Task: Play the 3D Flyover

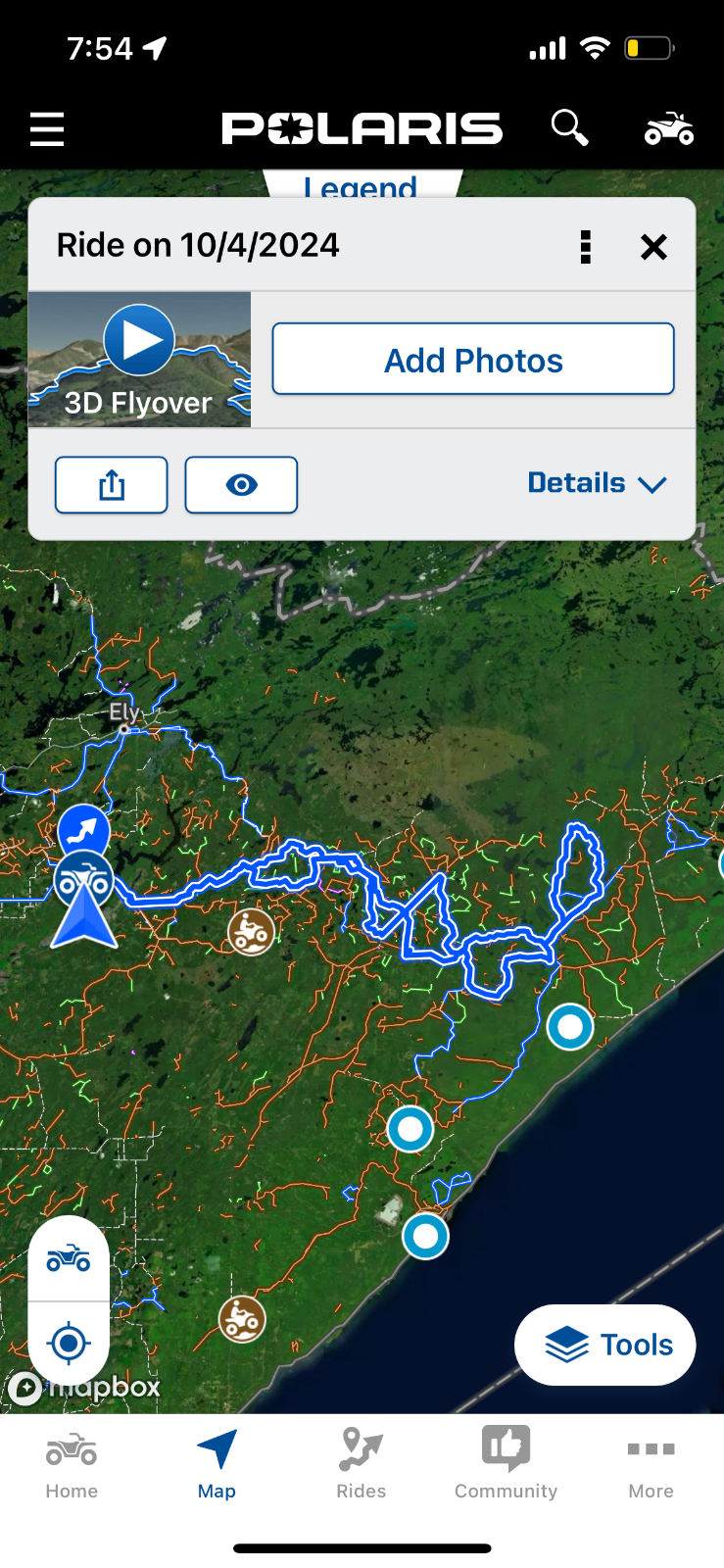Action: pyautogui.click(x=139, y=360)
